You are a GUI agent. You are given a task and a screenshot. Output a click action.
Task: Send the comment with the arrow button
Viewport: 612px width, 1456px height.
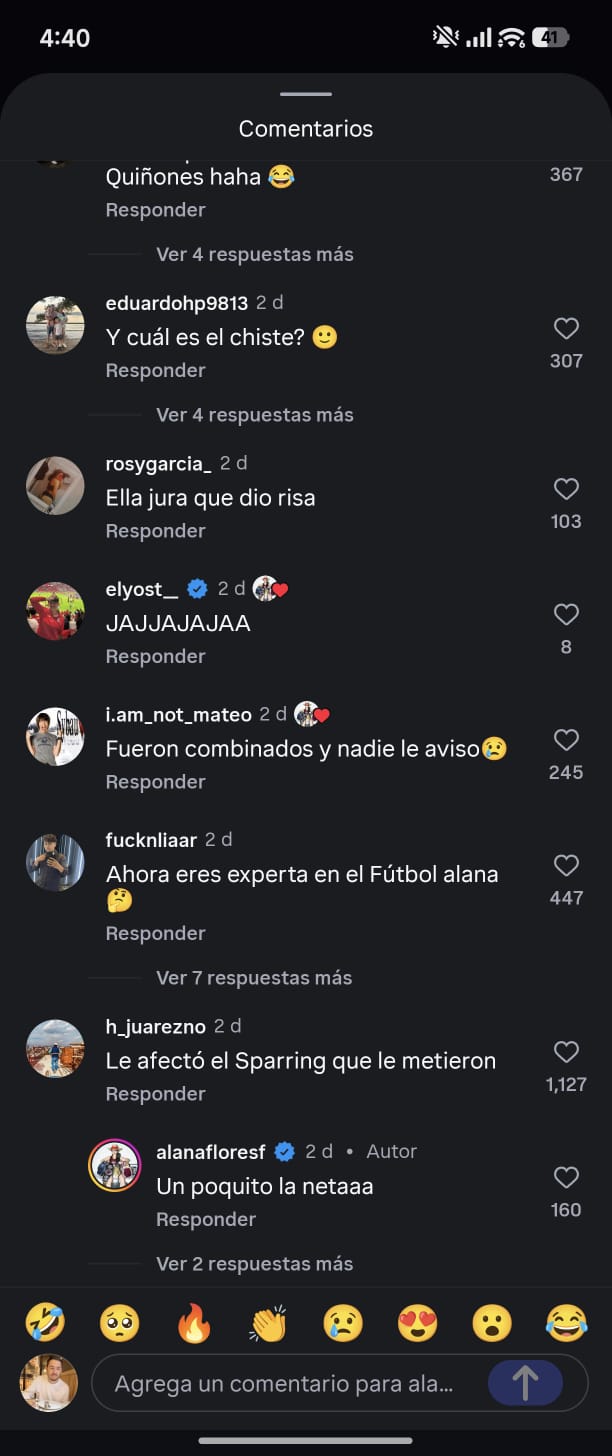[525, 1384]
